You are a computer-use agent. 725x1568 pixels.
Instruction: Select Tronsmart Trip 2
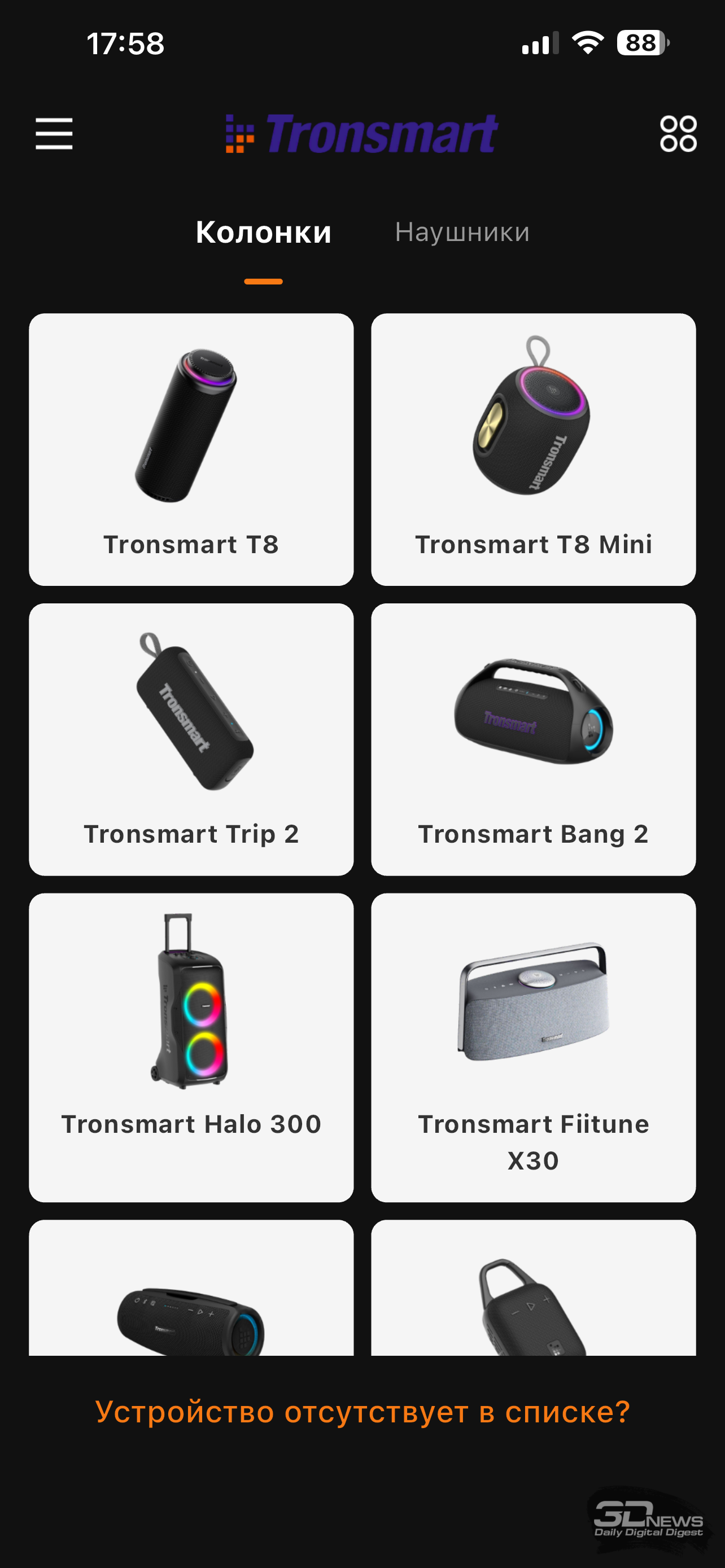click(x=191, y=739)
